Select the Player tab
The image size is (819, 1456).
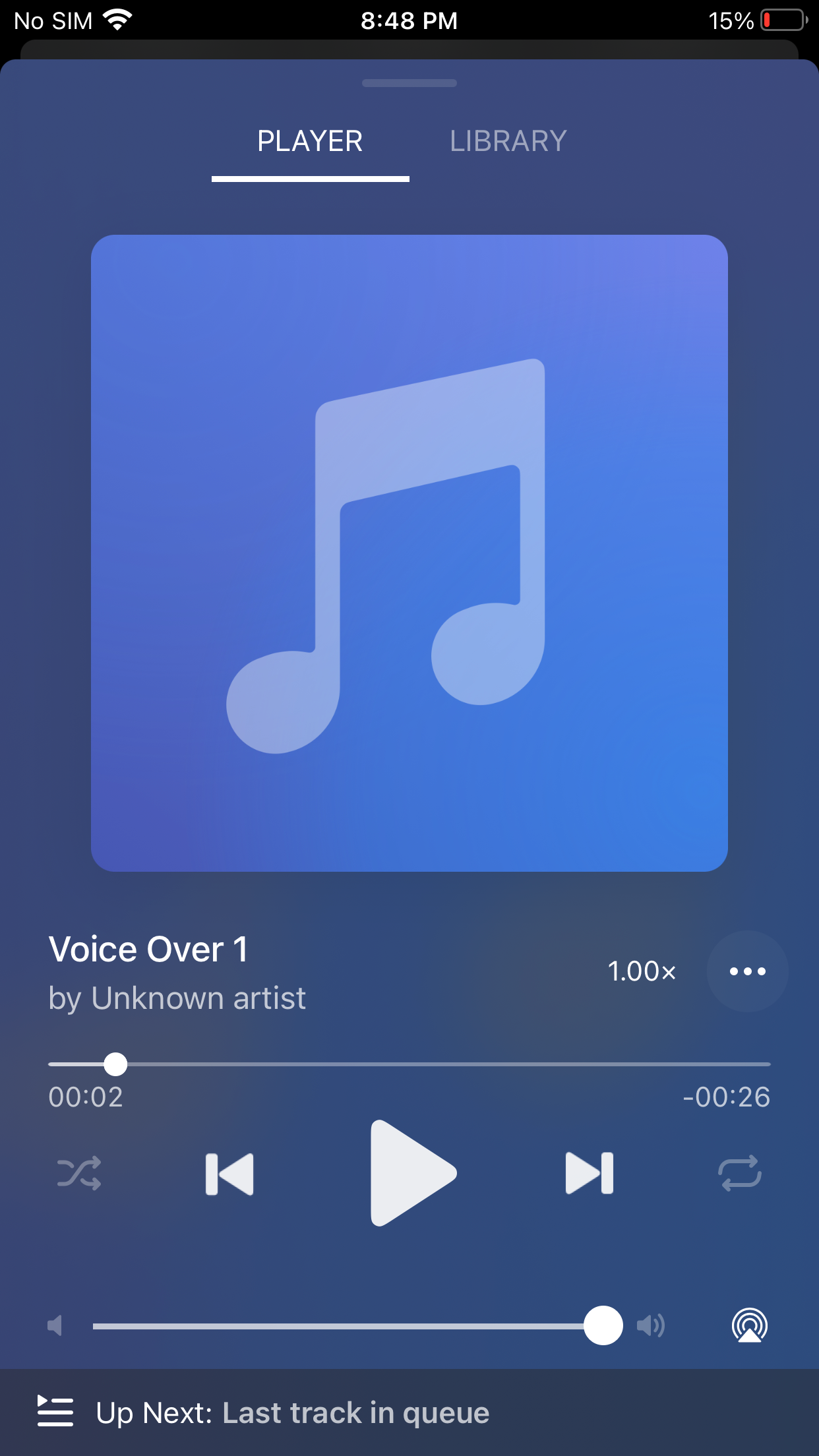point(310,141)
